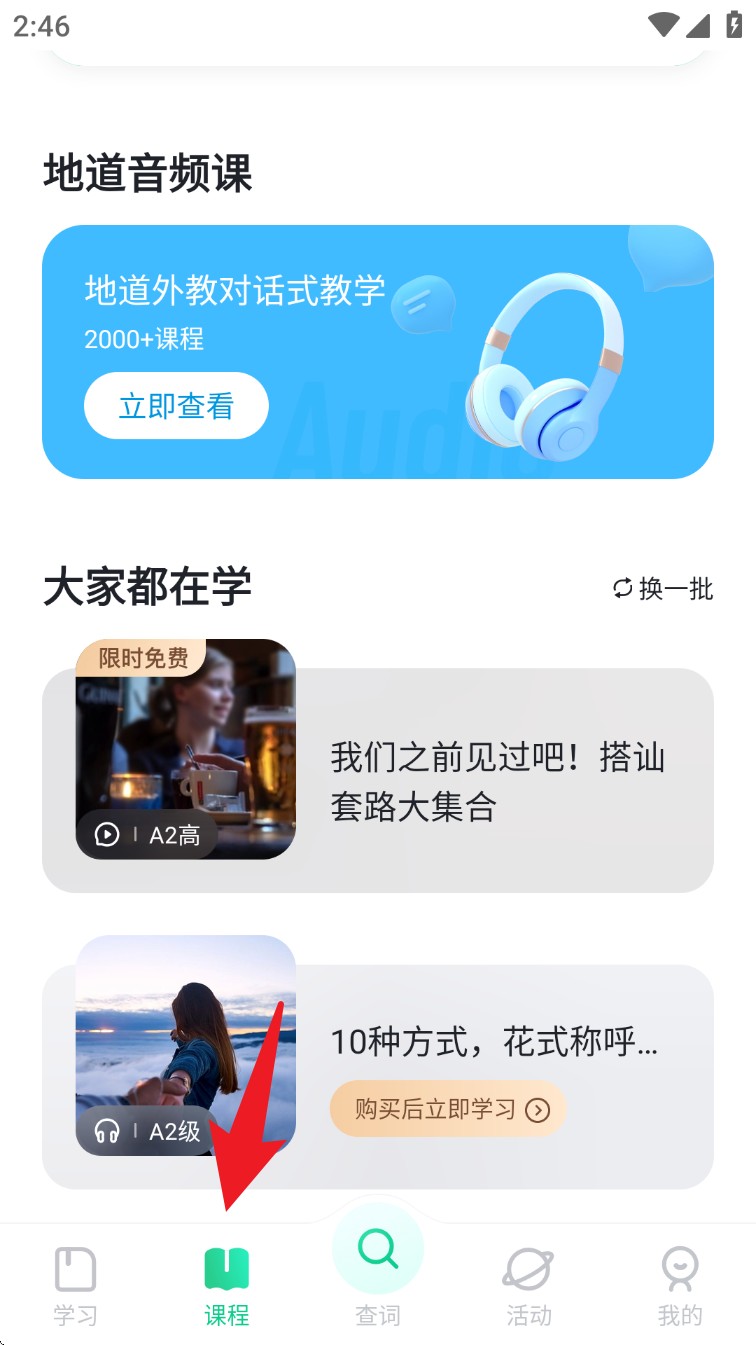Image resolution: width=756 pixels, height=1345 pixels.
Task: Tap the play icon on the A2高 course thumbnail
Action: click(107, 834)
